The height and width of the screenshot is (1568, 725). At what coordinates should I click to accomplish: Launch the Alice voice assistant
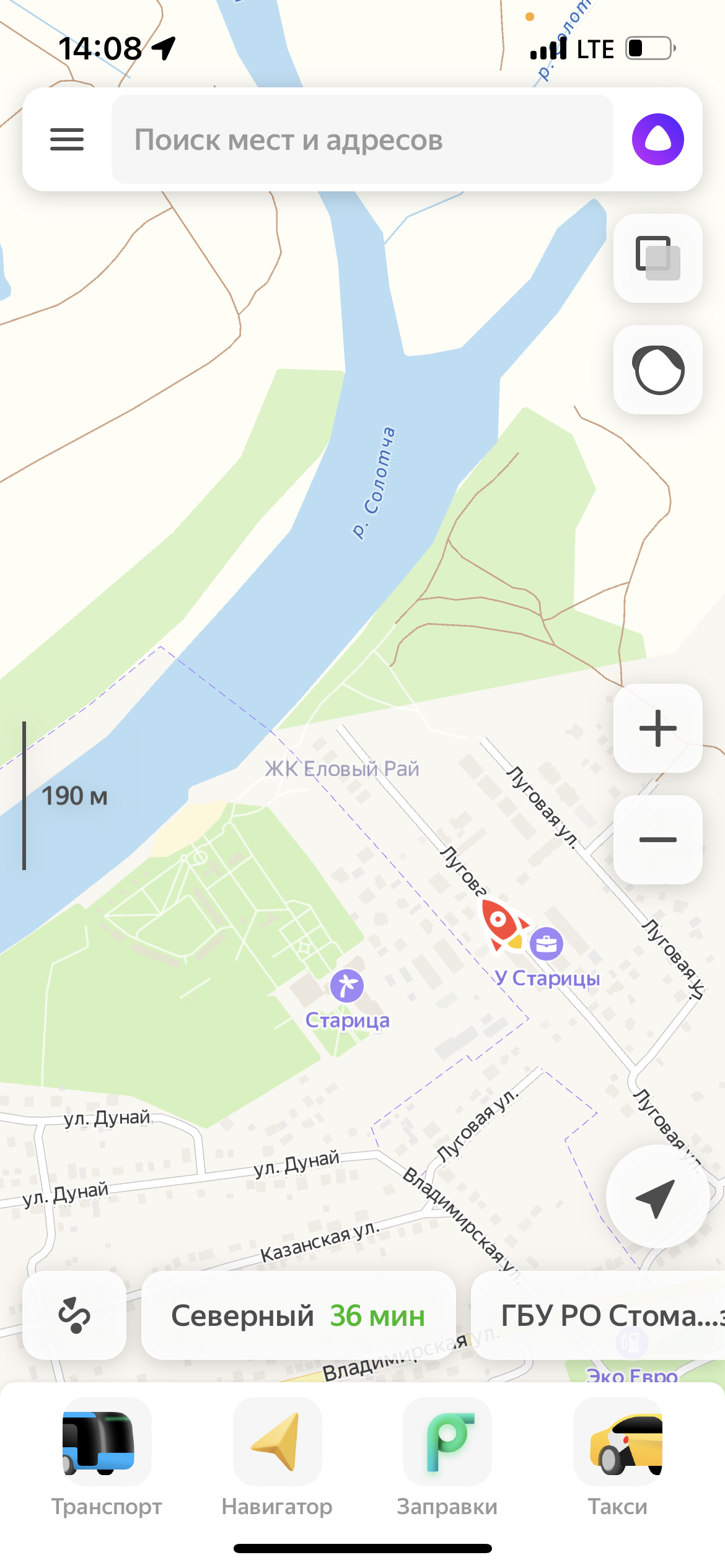click(657, 139)
